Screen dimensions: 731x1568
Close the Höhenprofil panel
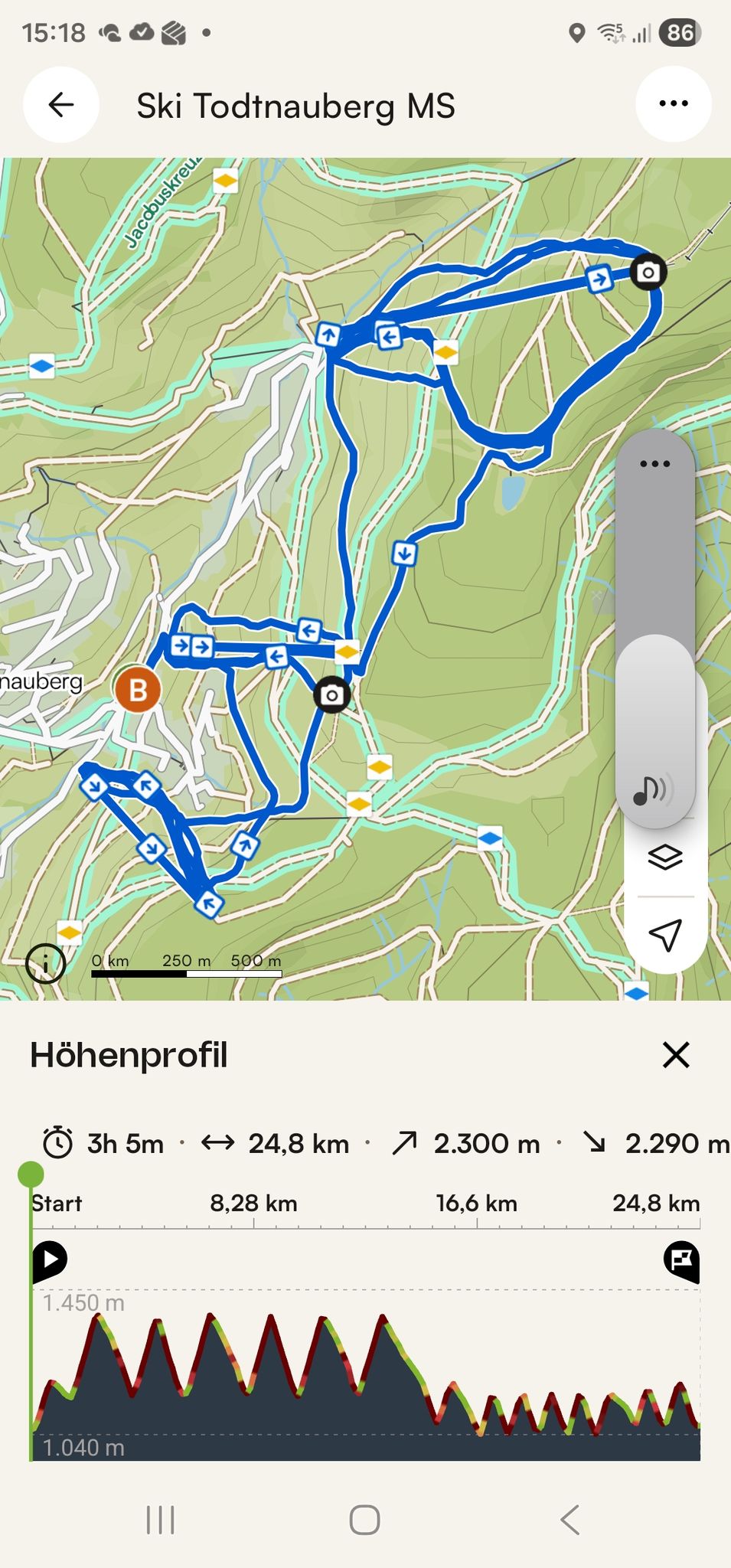(x=676, y=1055)
